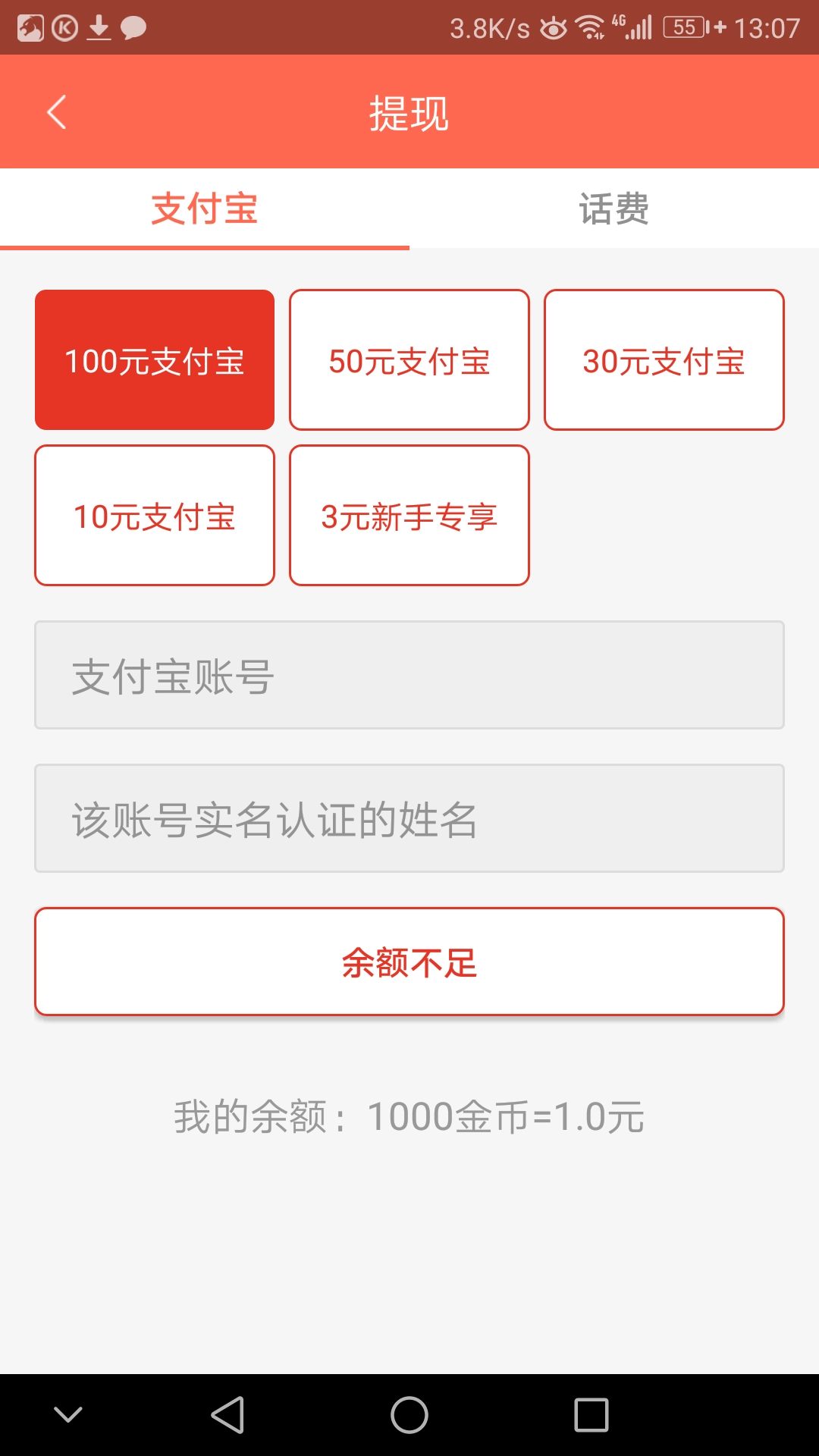Select the highlighted 100元支付宝 option
819x1456 pixels.
pos(154,359)
